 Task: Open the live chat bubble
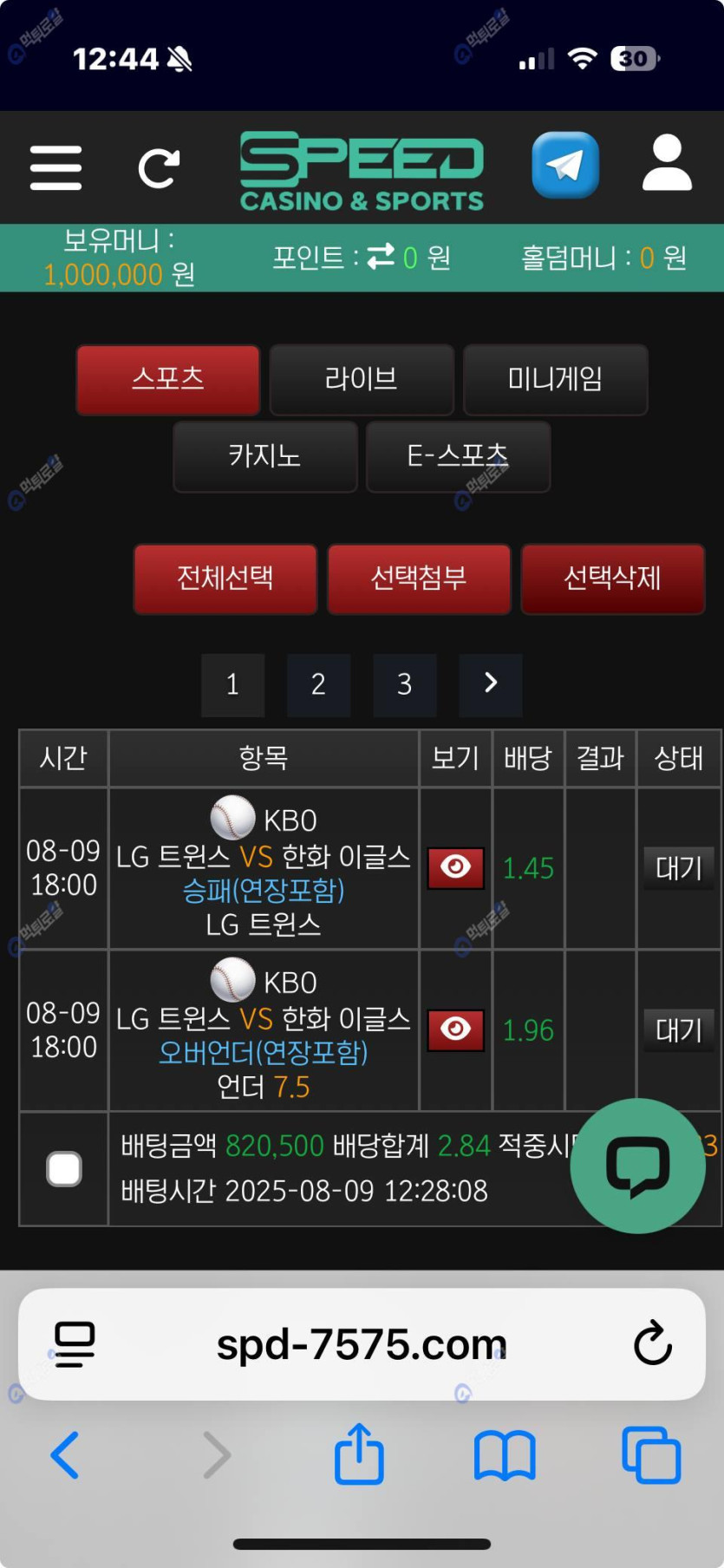coord(637,1166)
